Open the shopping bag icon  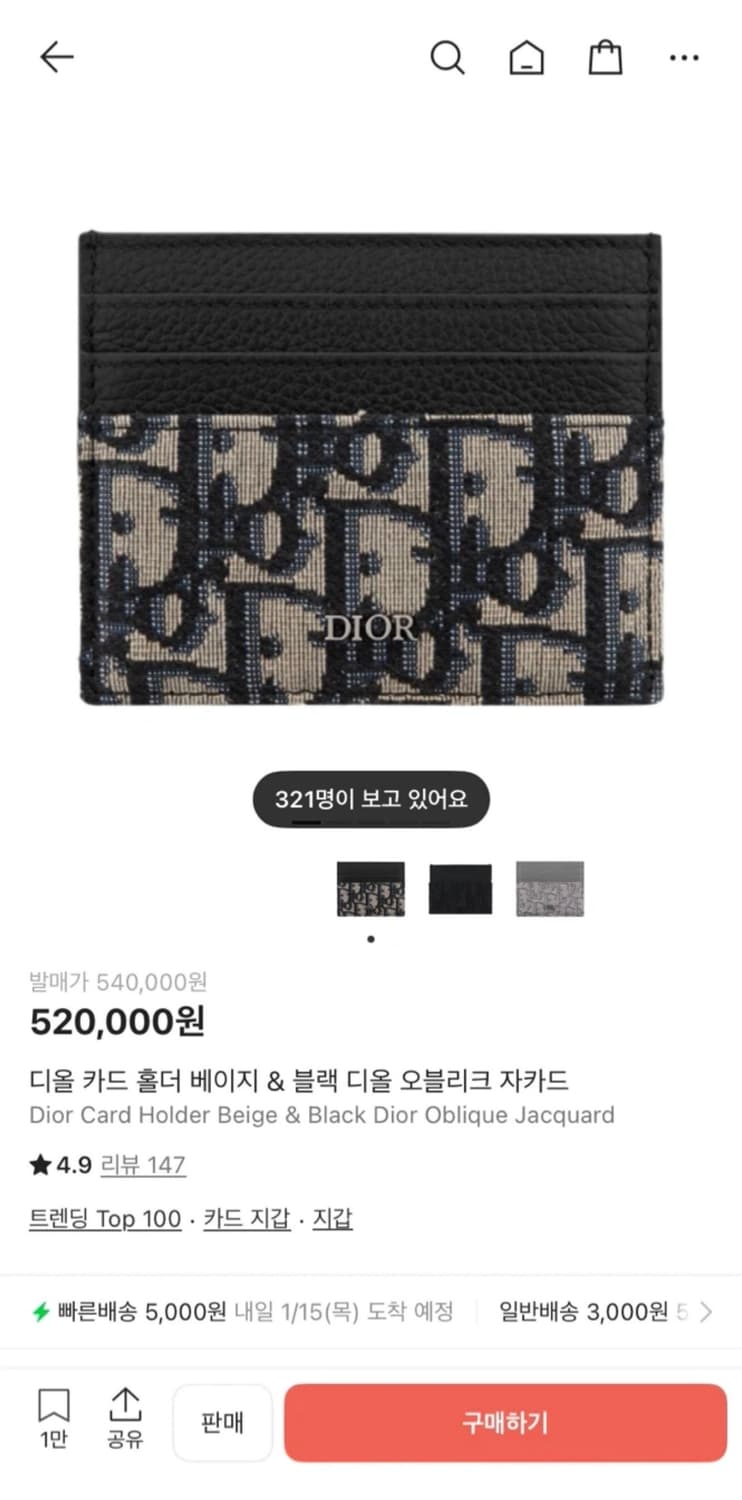[x=605, y=58]
